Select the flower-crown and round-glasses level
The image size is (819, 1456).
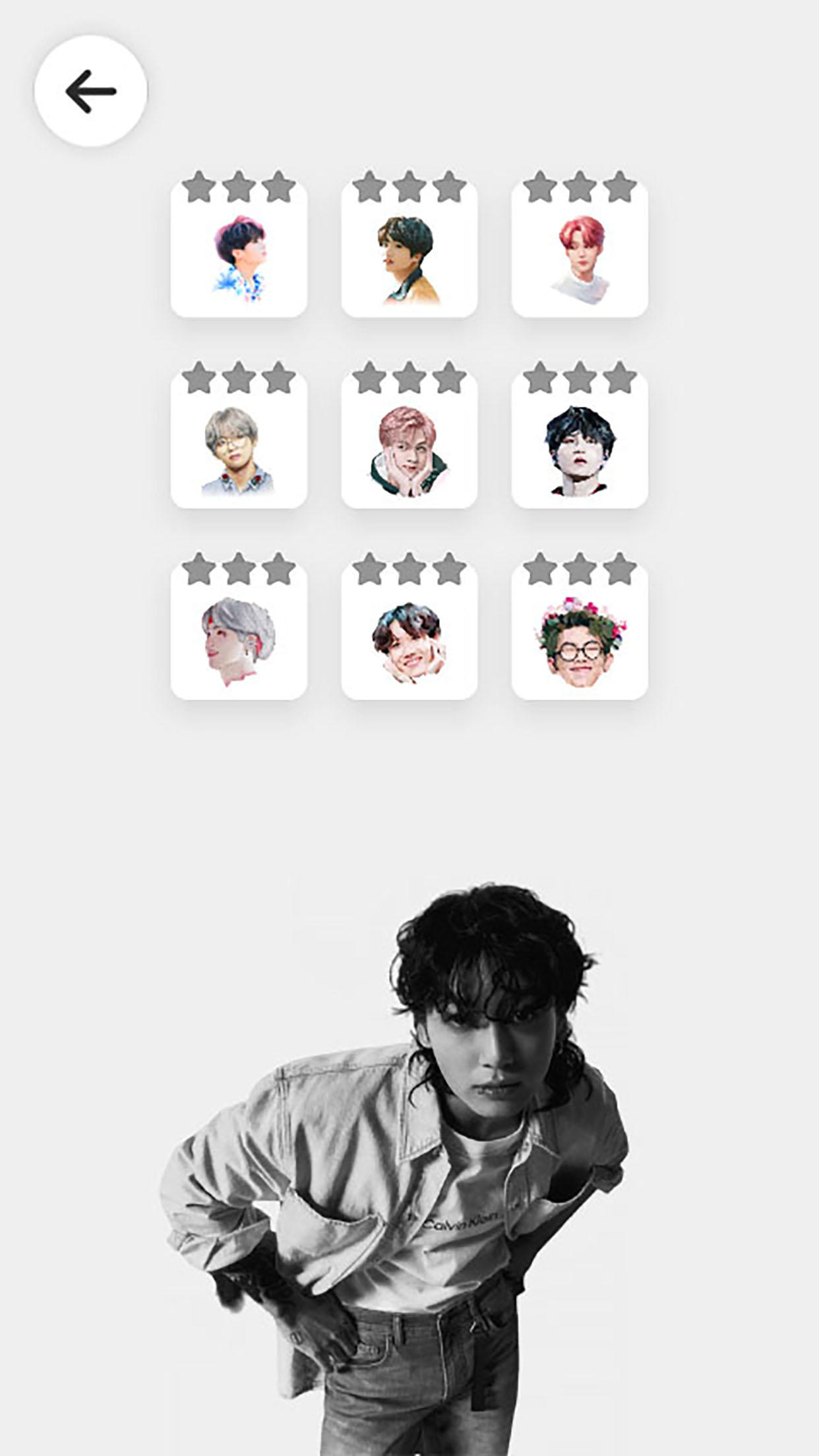tap(580, 636)
